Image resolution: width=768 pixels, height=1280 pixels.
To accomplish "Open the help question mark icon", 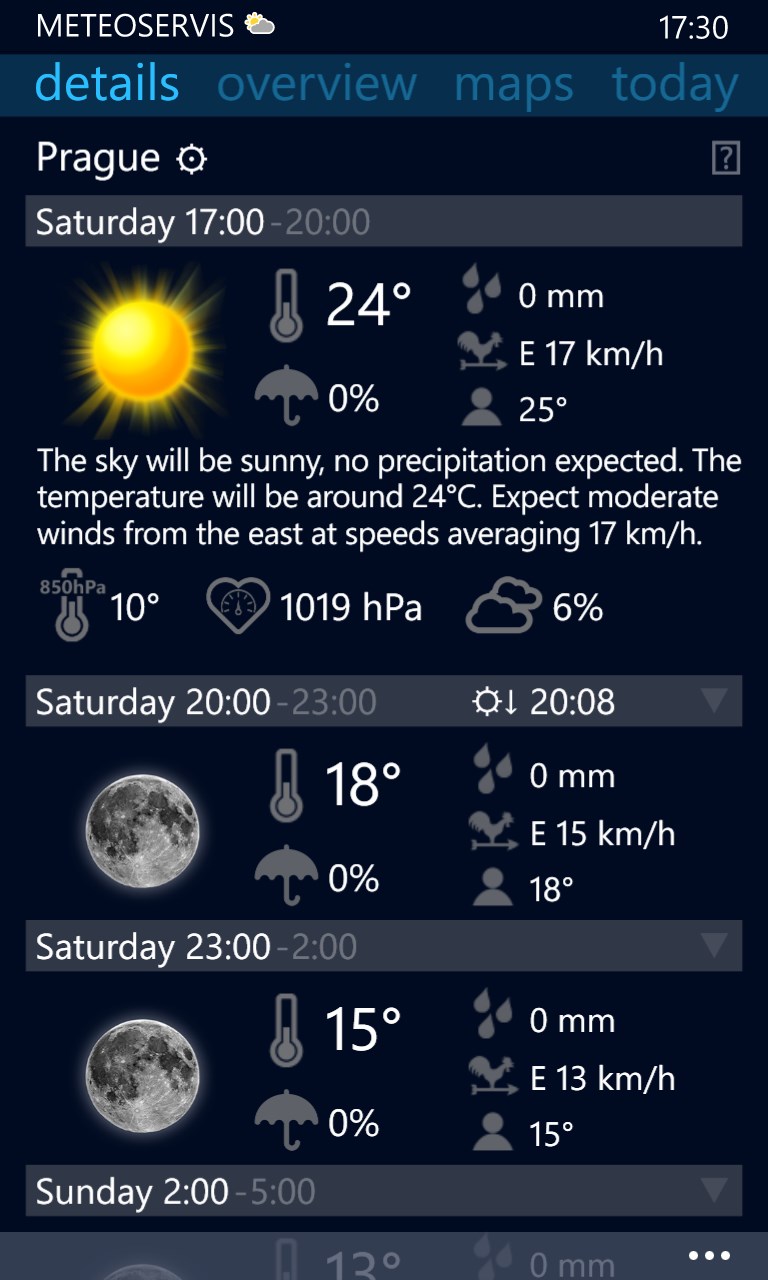I will (726, 158).
